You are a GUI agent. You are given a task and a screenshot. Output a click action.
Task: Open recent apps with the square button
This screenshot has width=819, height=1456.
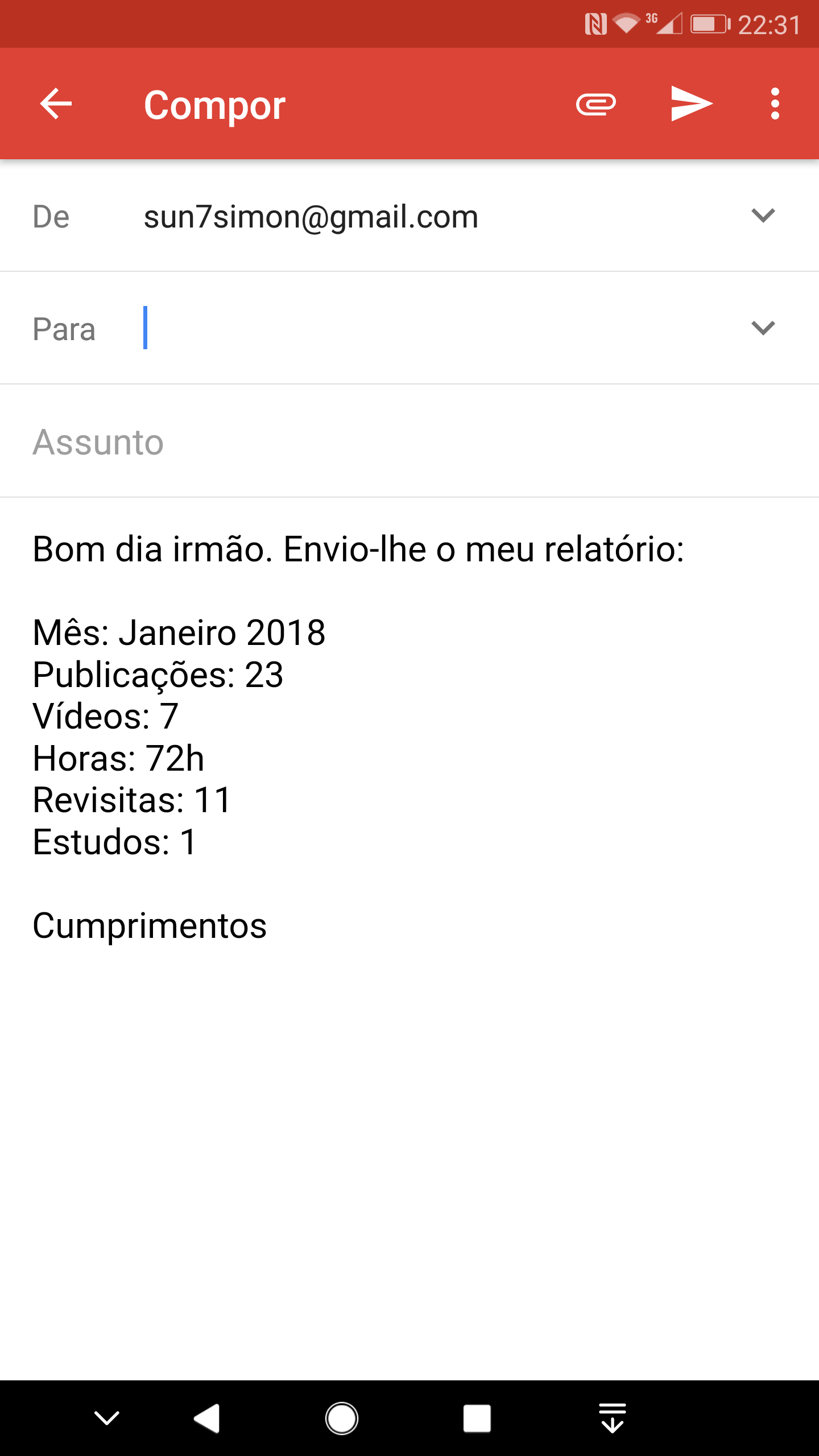pos(477,1418)
